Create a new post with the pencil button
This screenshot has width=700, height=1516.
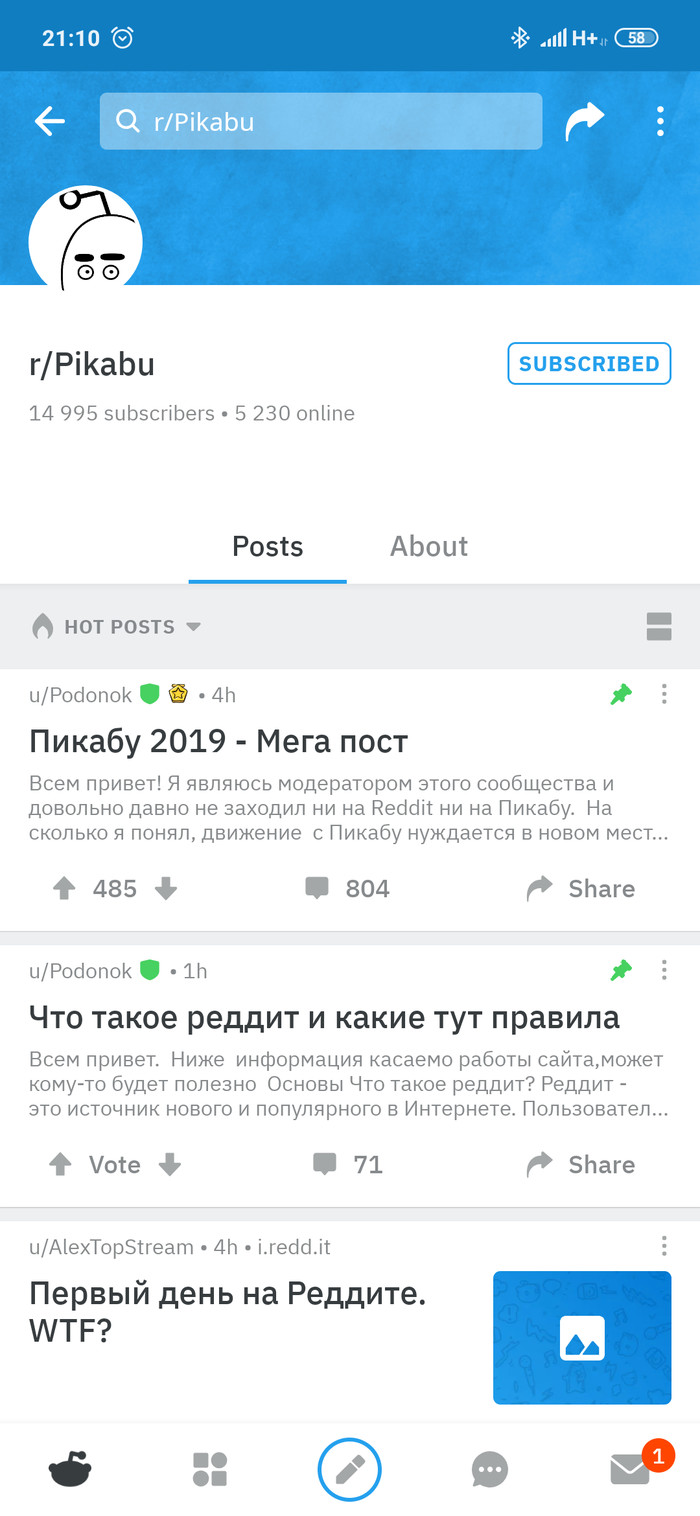pyautogui.click(x=349, y=1469)
